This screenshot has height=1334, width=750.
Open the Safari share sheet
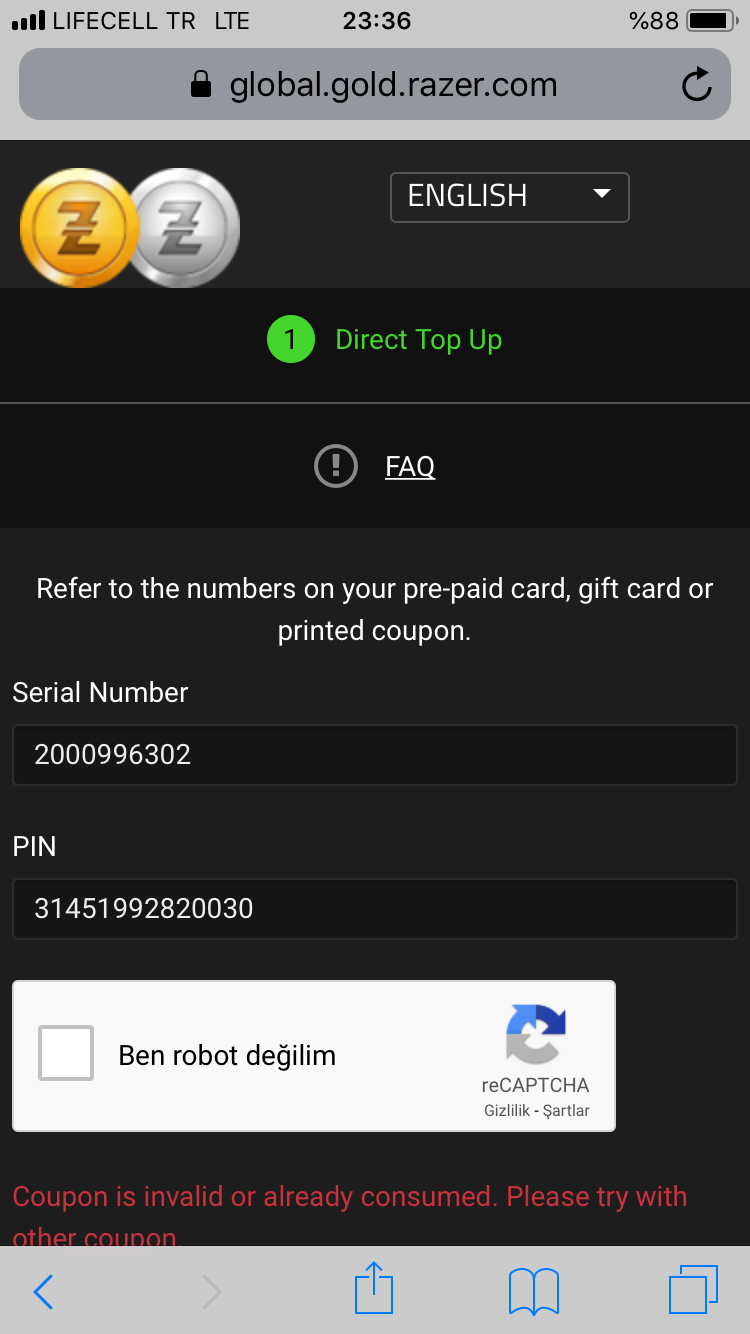(375, 1288)
